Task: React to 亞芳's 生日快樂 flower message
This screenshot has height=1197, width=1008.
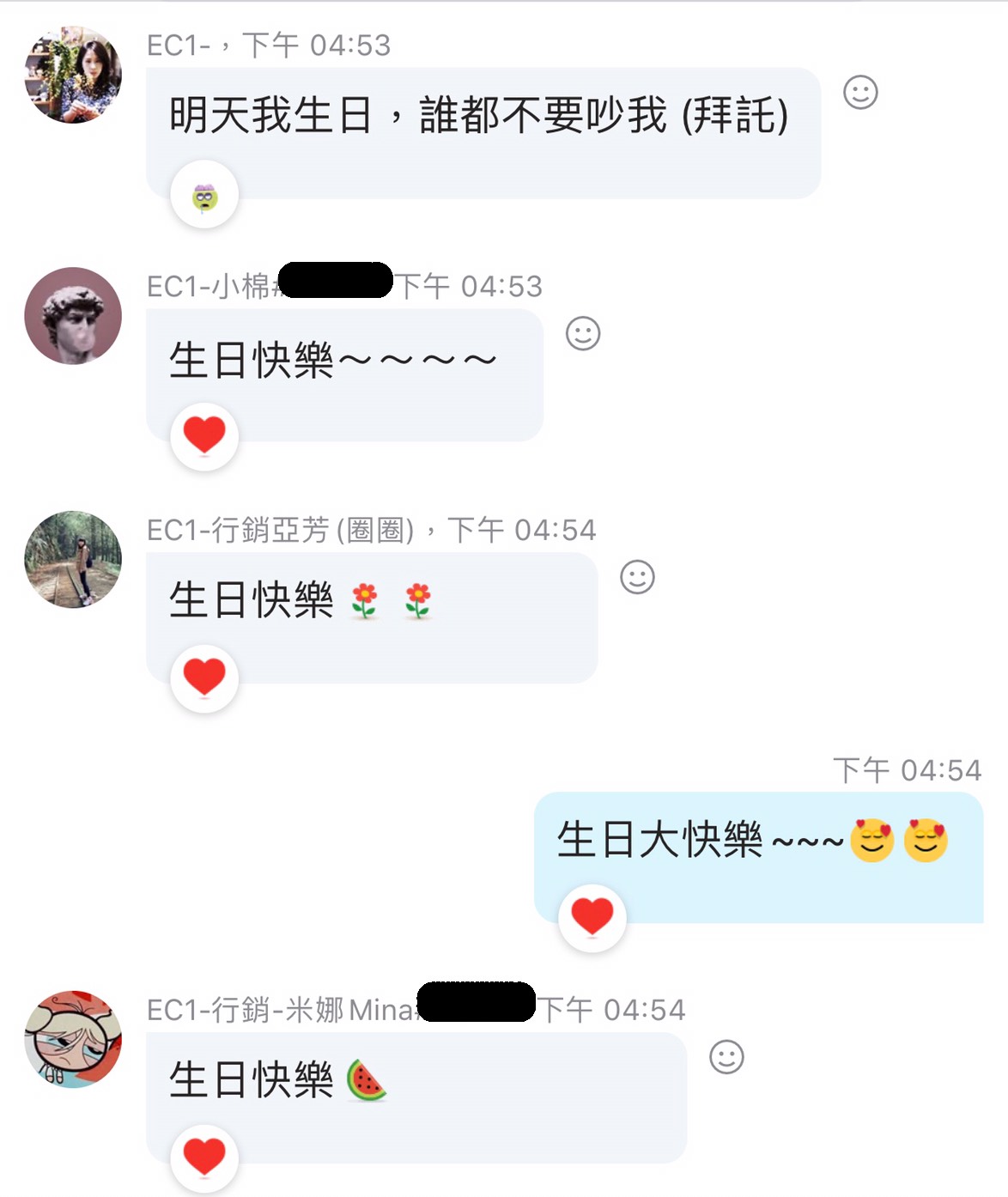Action: (x=637, y=577)
